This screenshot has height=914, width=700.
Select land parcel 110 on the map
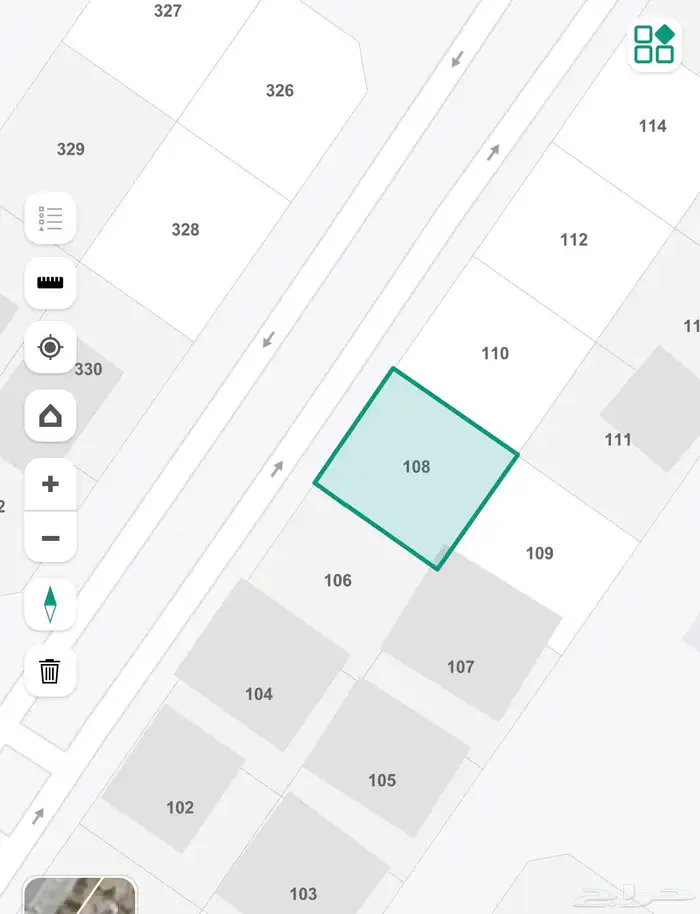click(494, 353)
